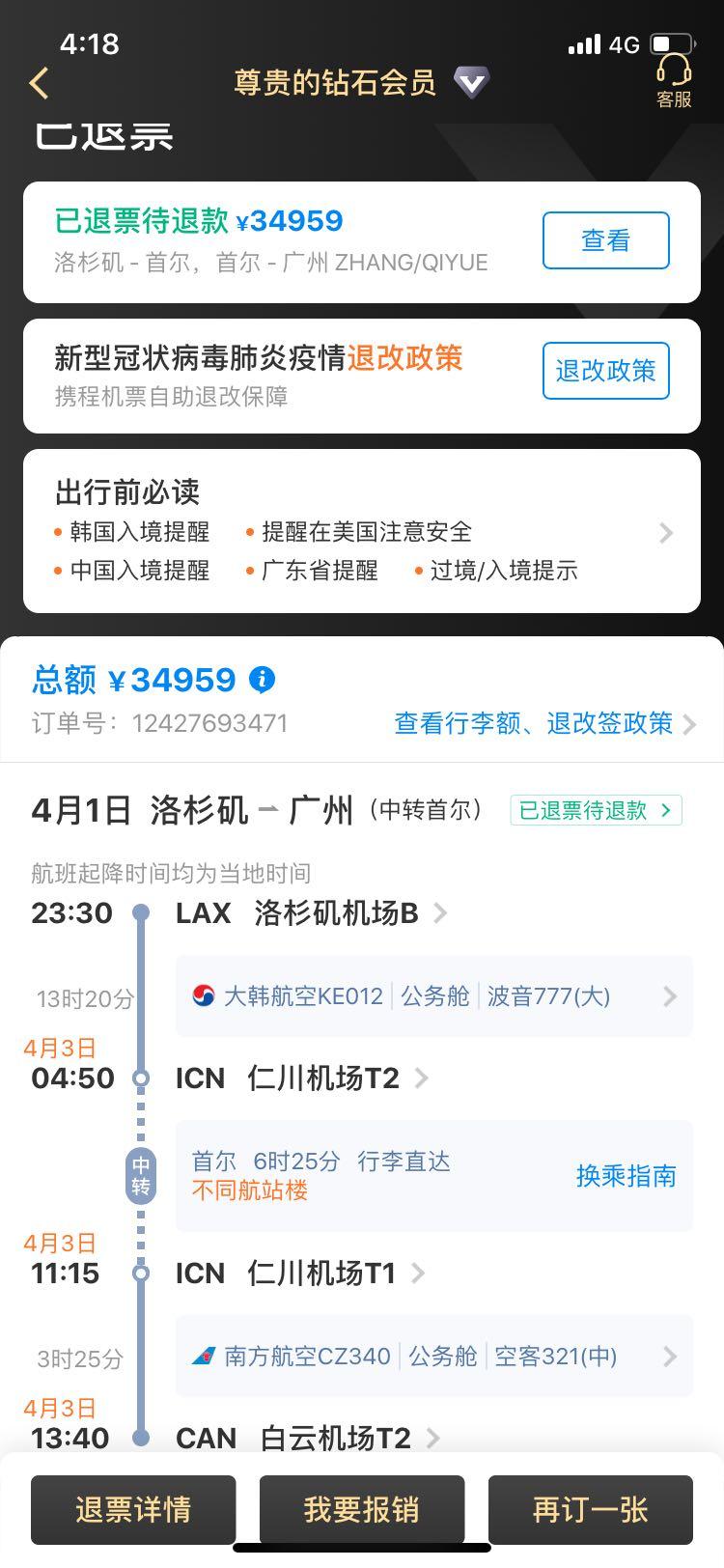This screenshot has height=1568, width=724.
Task: Tap the Korean Air airline logo
Action: [x=206, y=996]
